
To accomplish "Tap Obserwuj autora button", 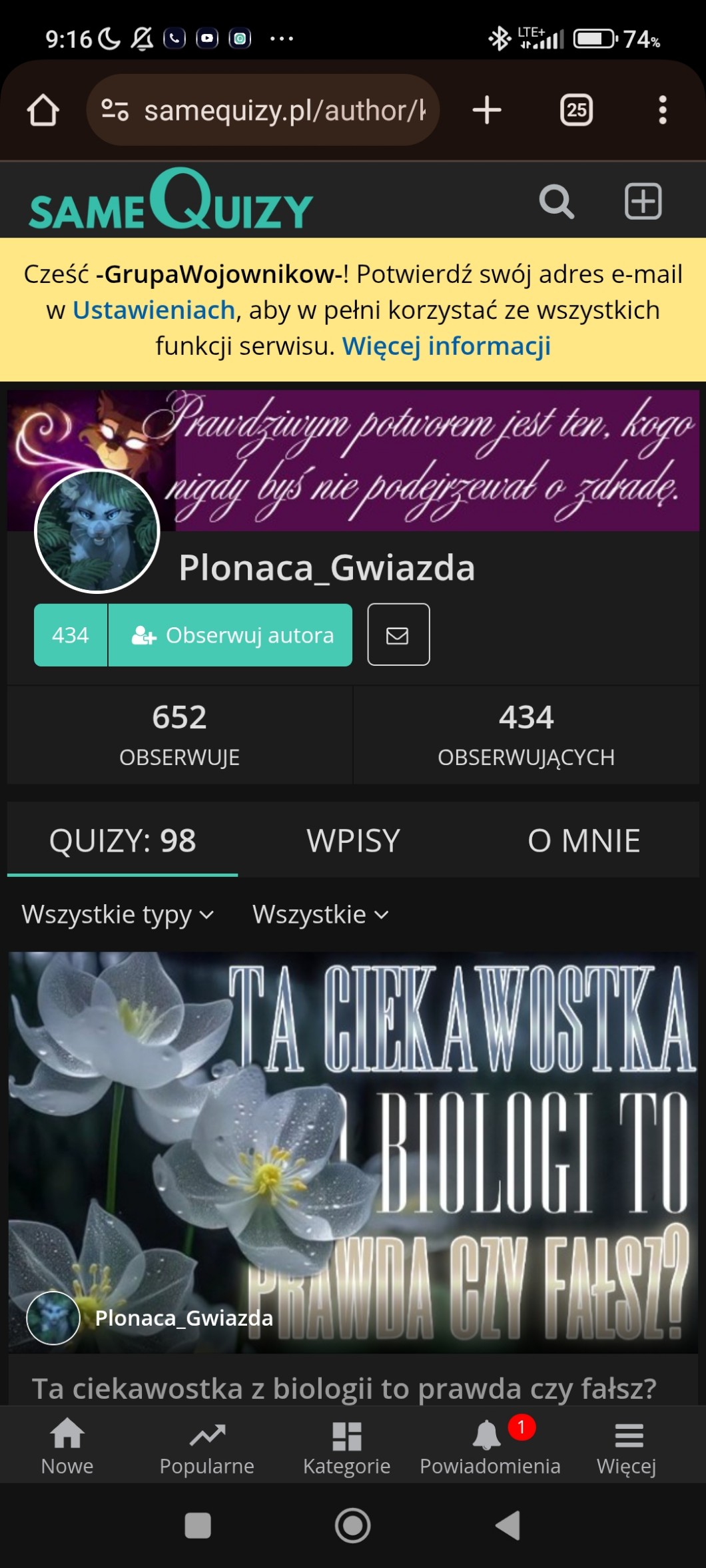I will coord(230,635).
